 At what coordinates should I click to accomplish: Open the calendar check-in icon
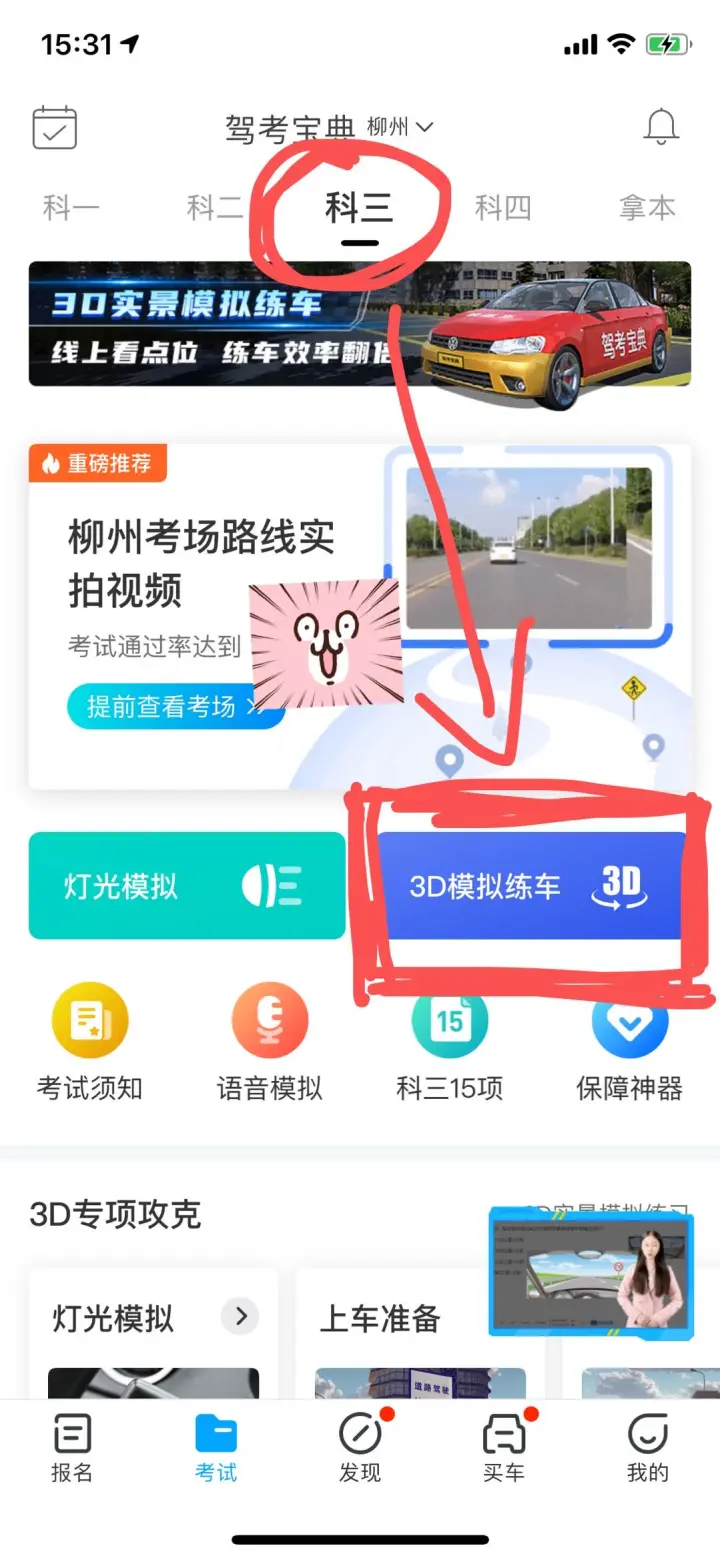point(54,128)
